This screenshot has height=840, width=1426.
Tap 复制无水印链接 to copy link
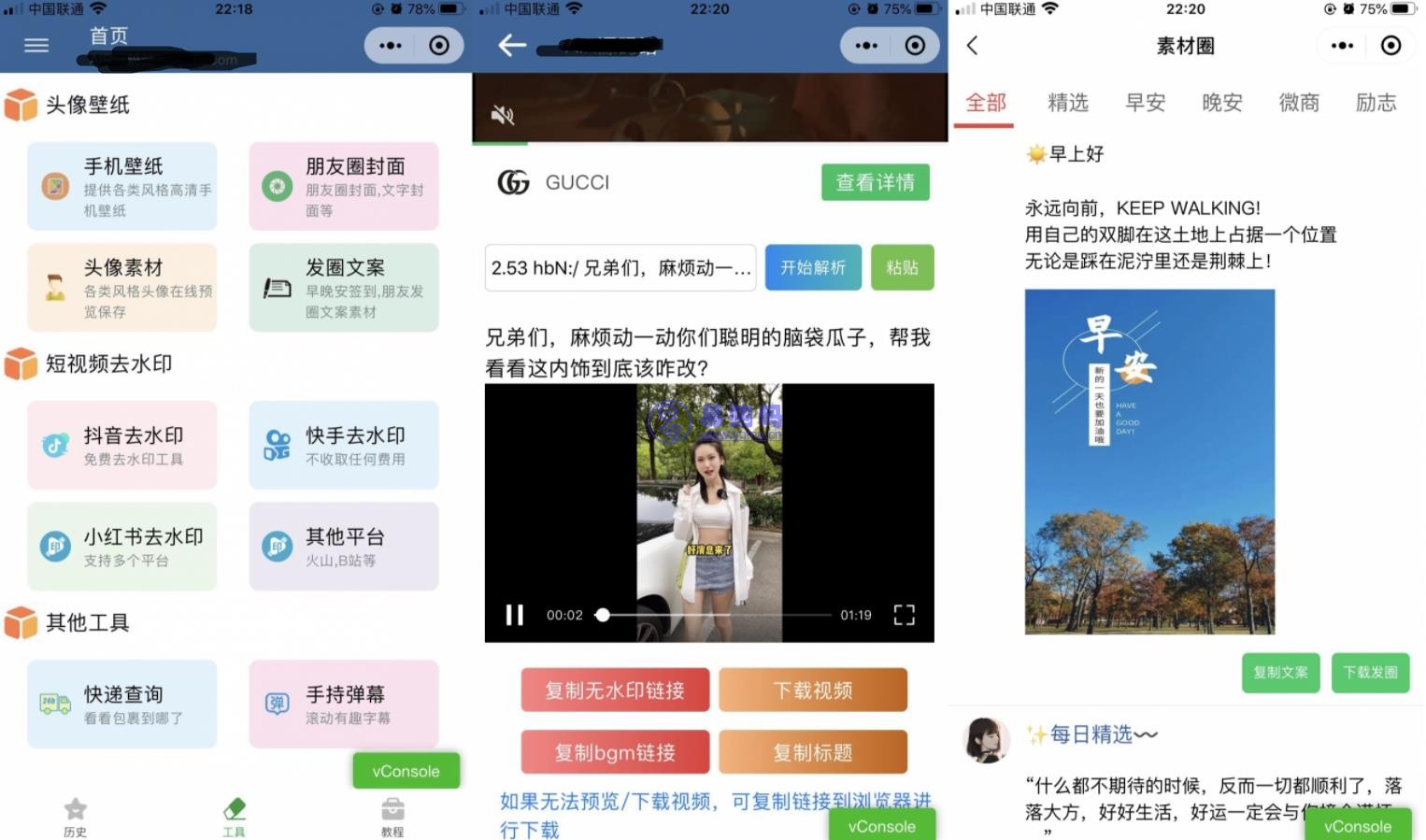[x=615, y=691]
